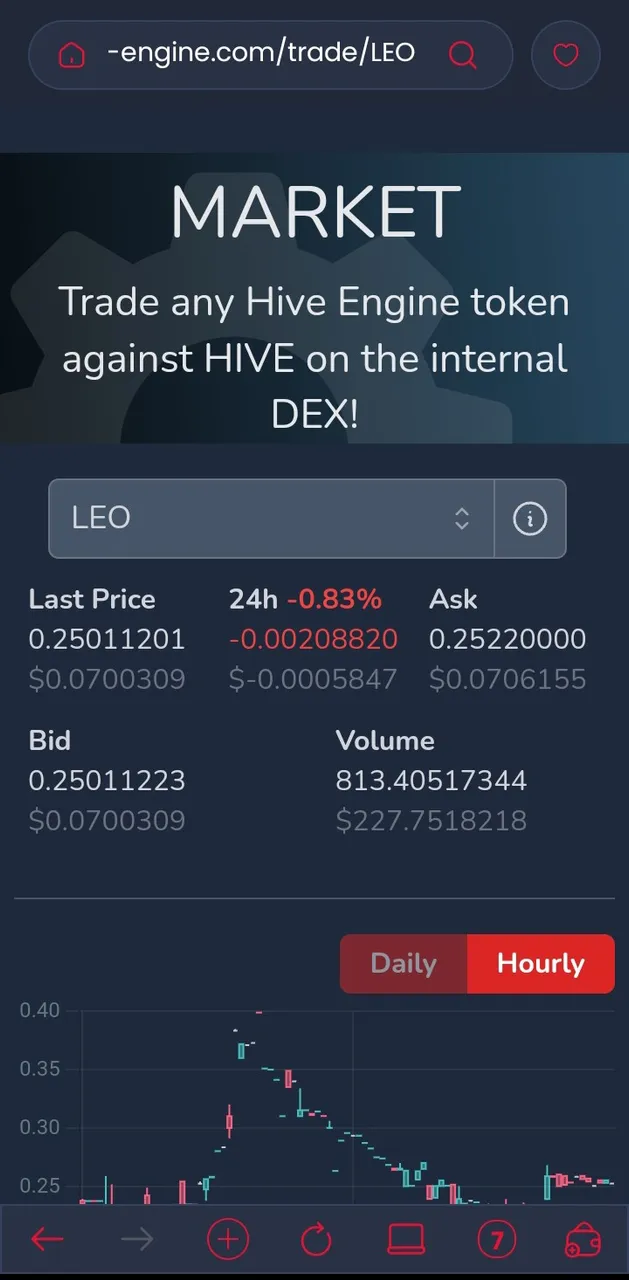Open the LEO token dropdown
Image resolution: width=629 pixels, height=1280 pixels.
pyautogui.click(x=271, y=518)
